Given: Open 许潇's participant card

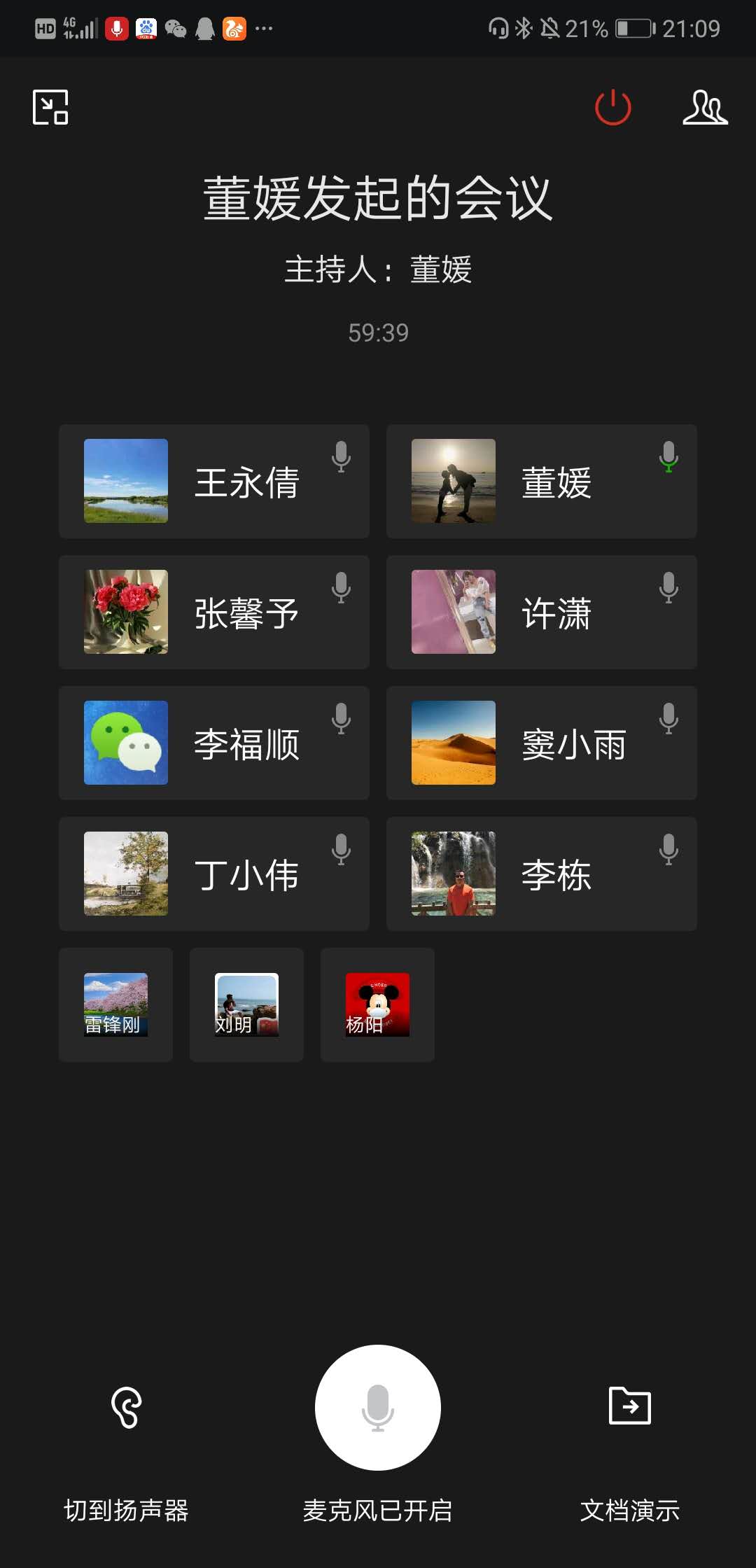Looking at the screenshot, I should tap(541, 612).
